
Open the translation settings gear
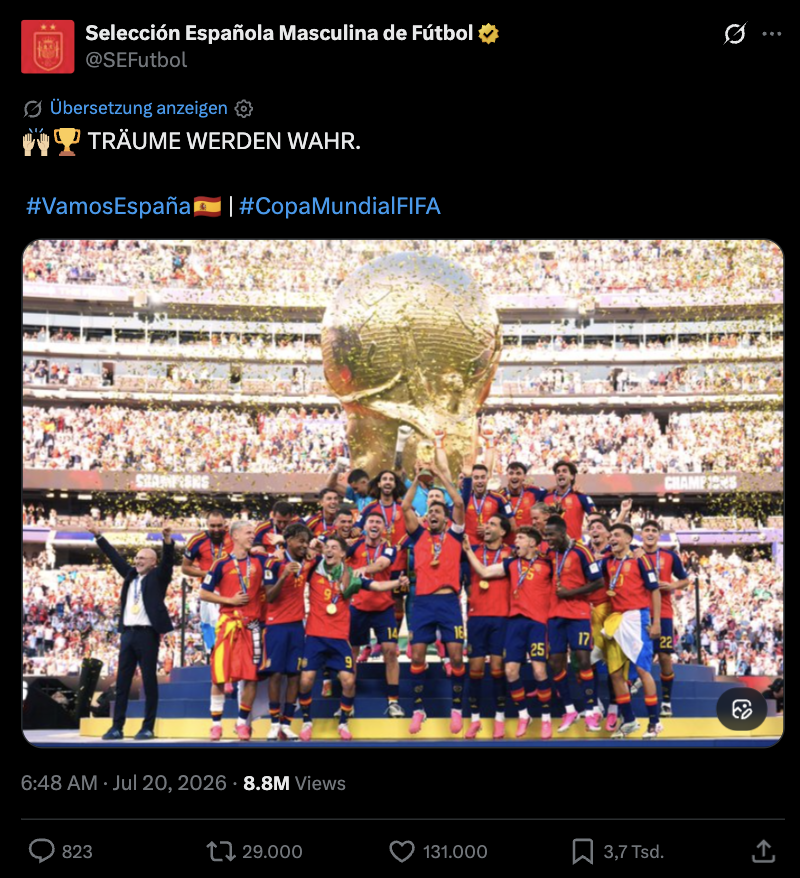pos(244,108)
